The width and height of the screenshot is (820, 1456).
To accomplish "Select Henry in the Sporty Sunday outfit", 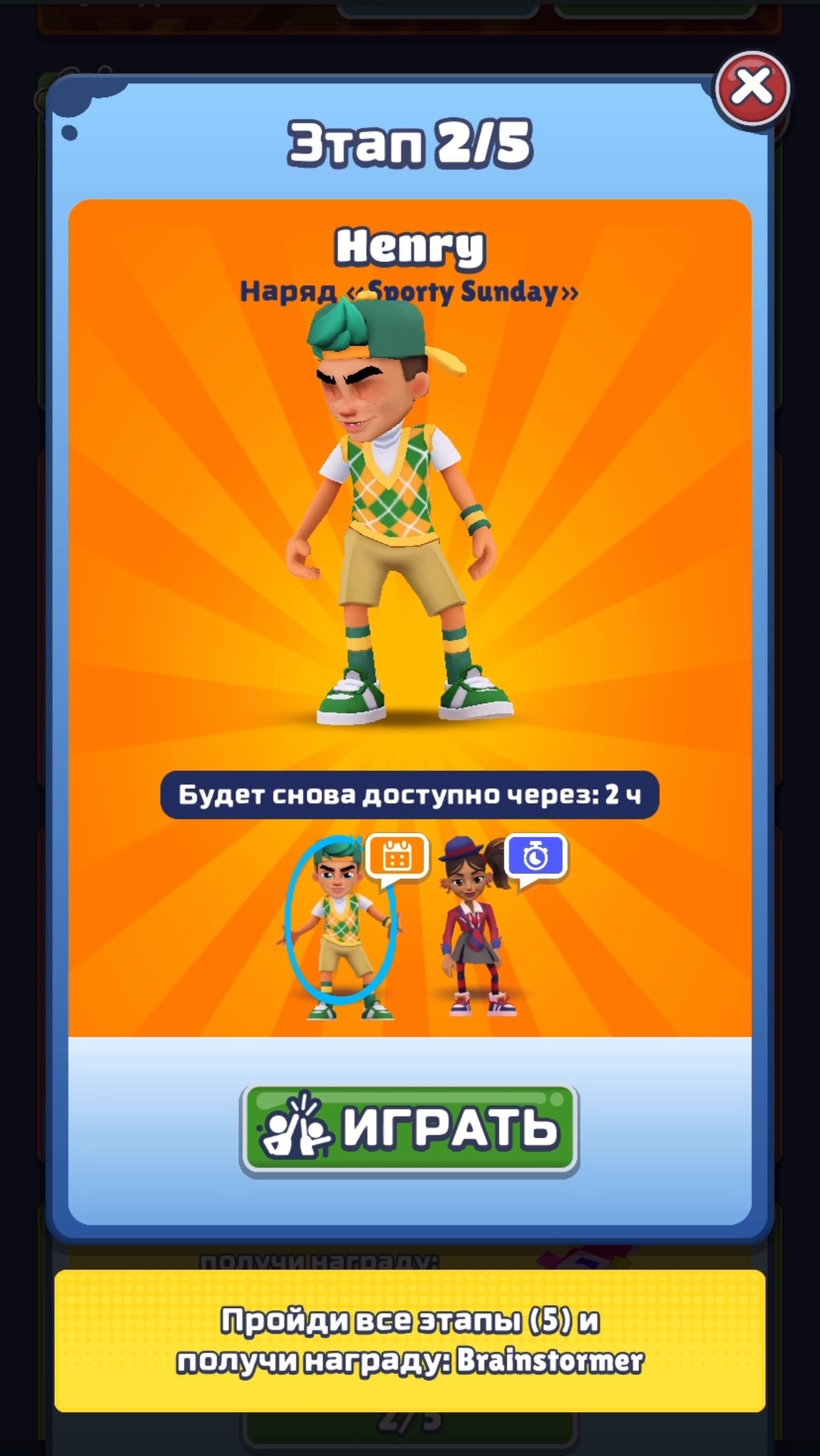I will [x=341, y=927].
